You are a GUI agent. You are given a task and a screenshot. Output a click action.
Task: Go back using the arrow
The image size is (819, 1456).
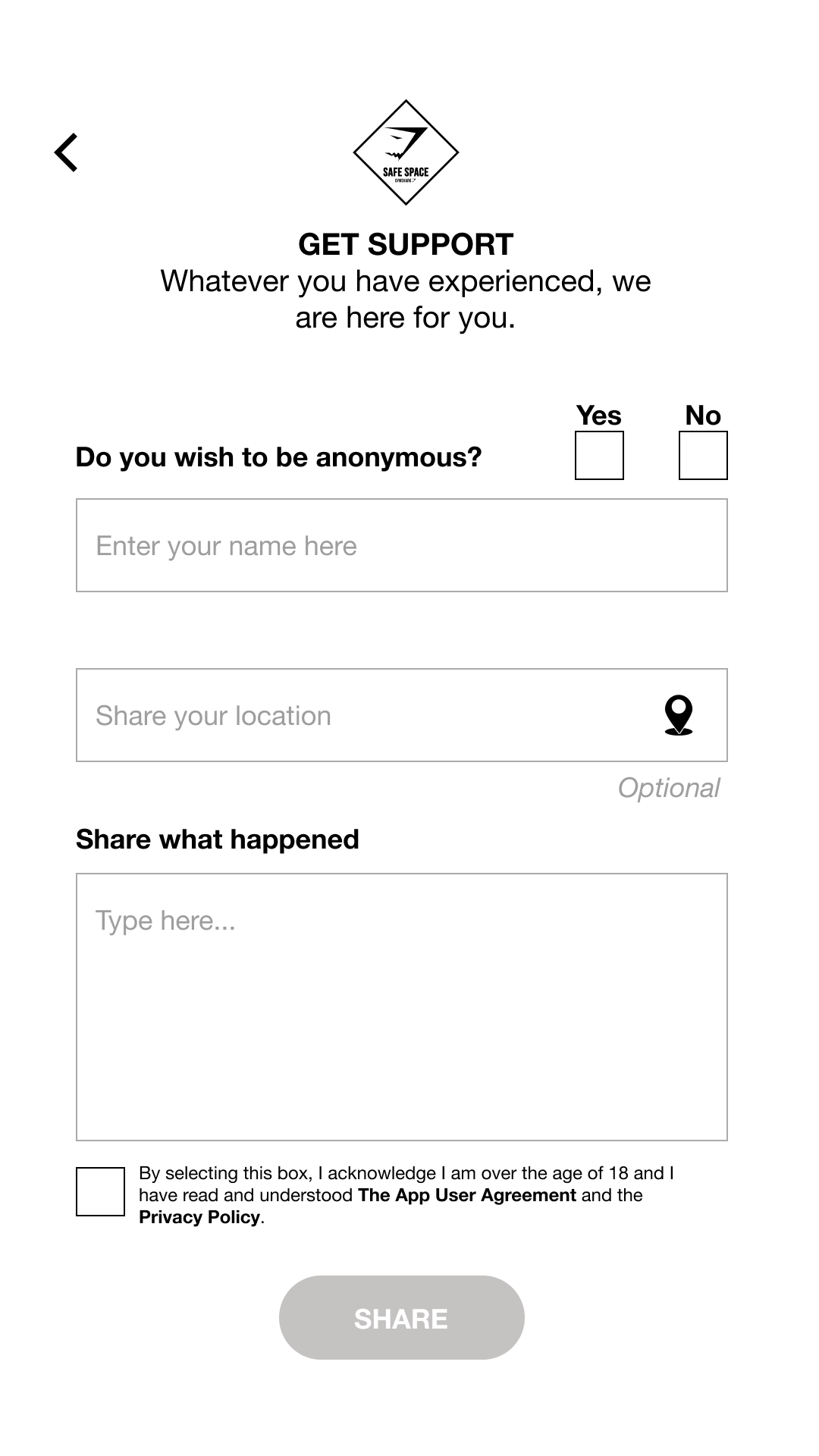(66, 152)
